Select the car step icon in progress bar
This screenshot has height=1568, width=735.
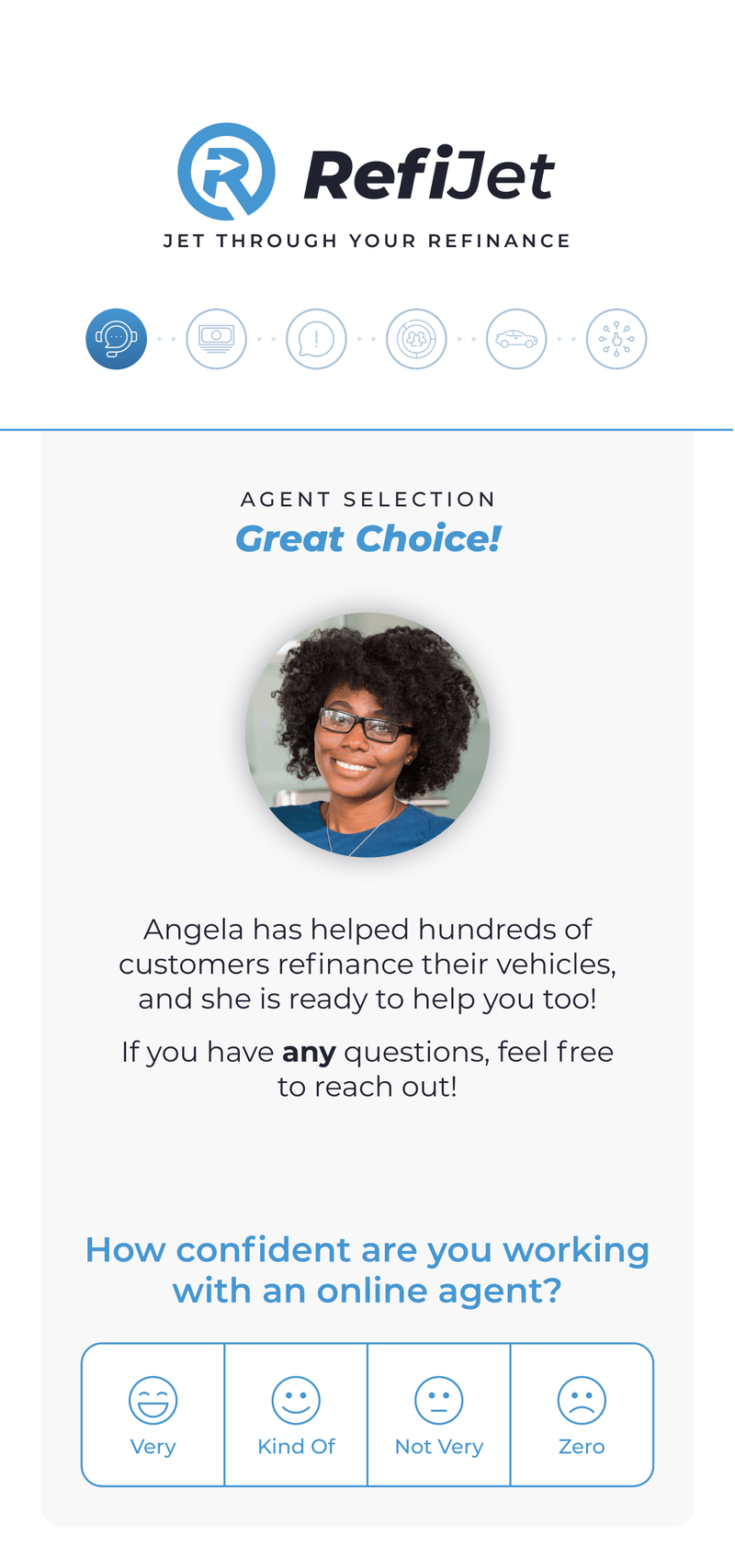[516, 338]
